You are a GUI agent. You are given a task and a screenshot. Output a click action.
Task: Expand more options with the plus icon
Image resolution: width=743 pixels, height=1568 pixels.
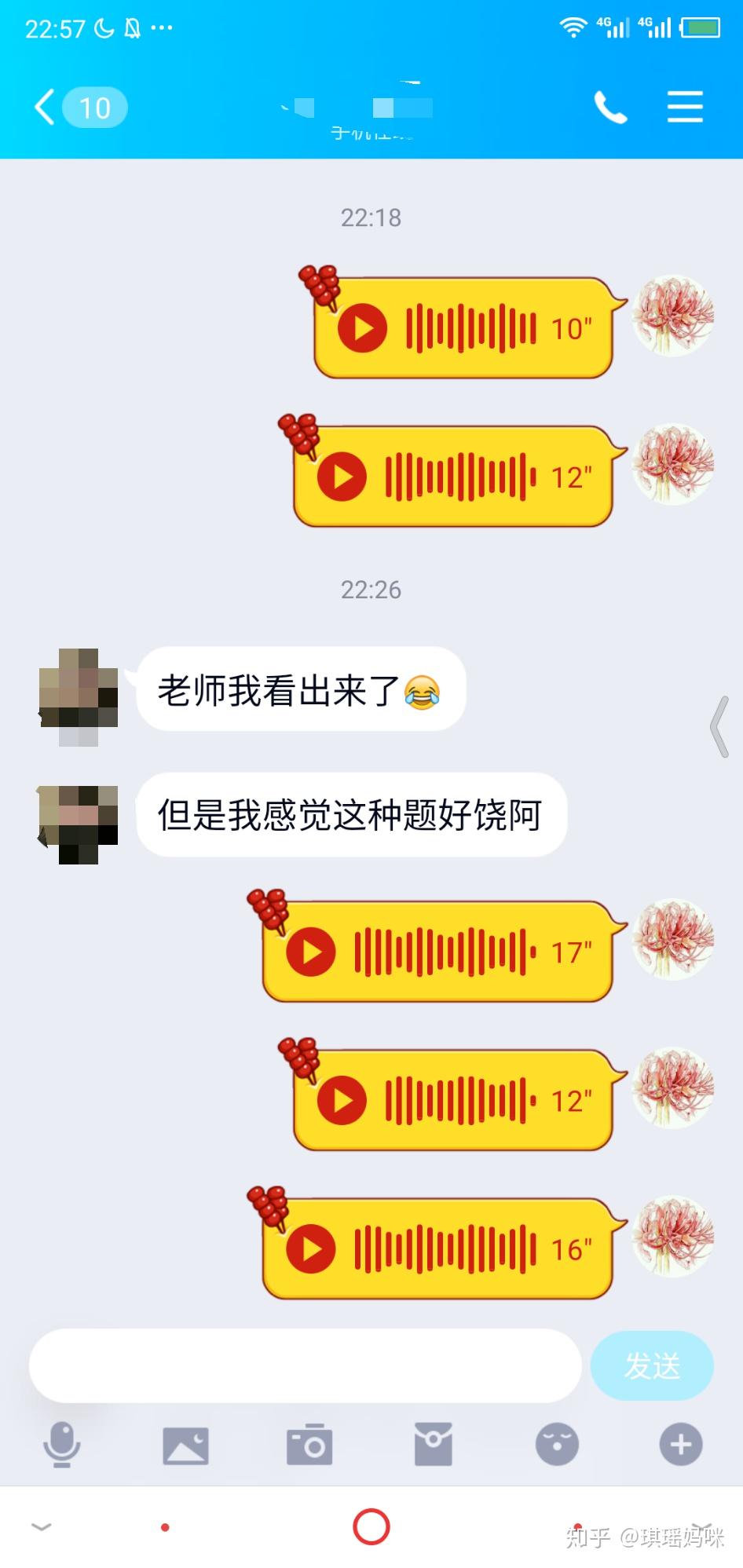coord(680,1445)
